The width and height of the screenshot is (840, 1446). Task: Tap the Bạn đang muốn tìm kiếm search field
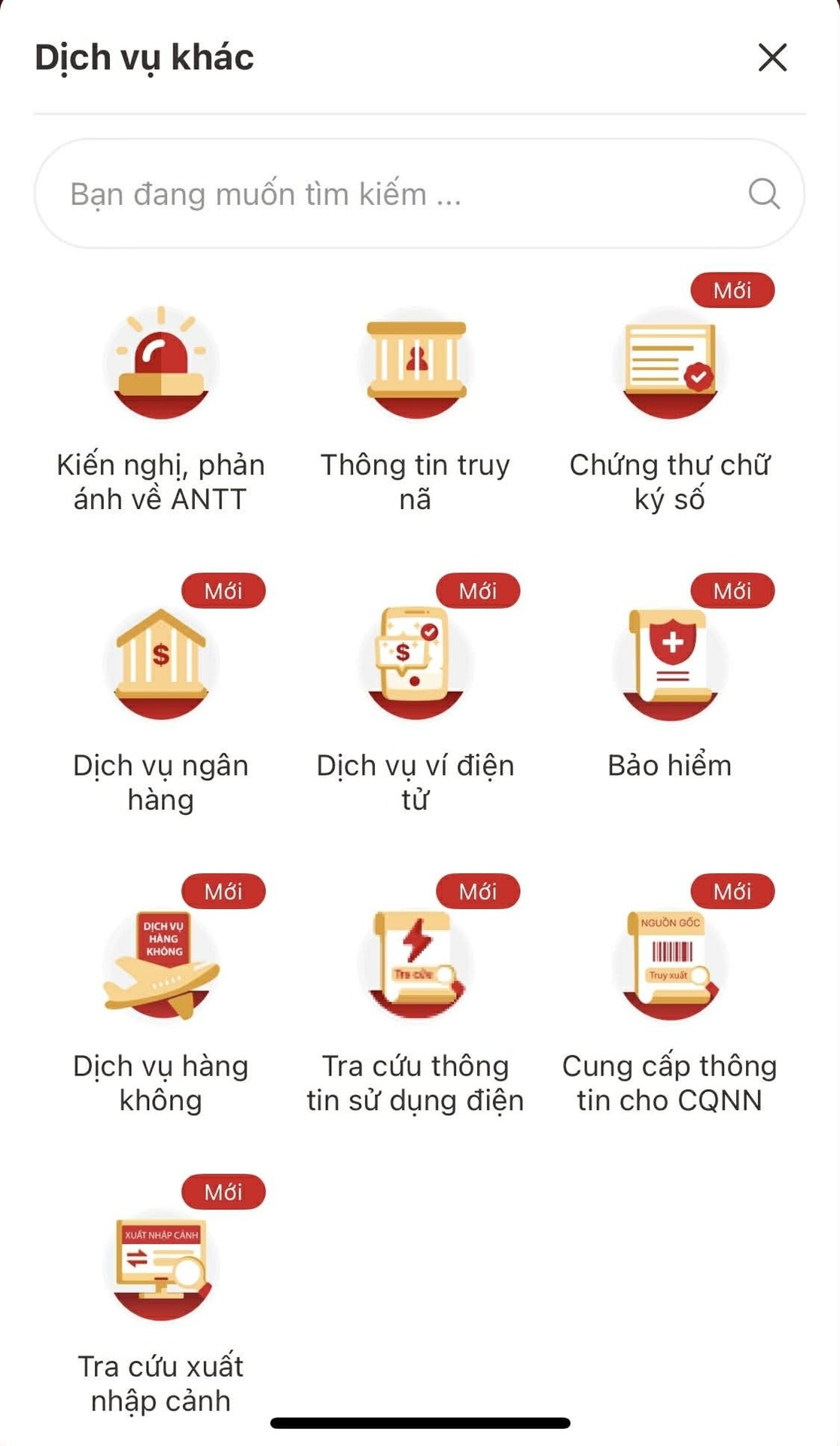(x=406, y=194)
